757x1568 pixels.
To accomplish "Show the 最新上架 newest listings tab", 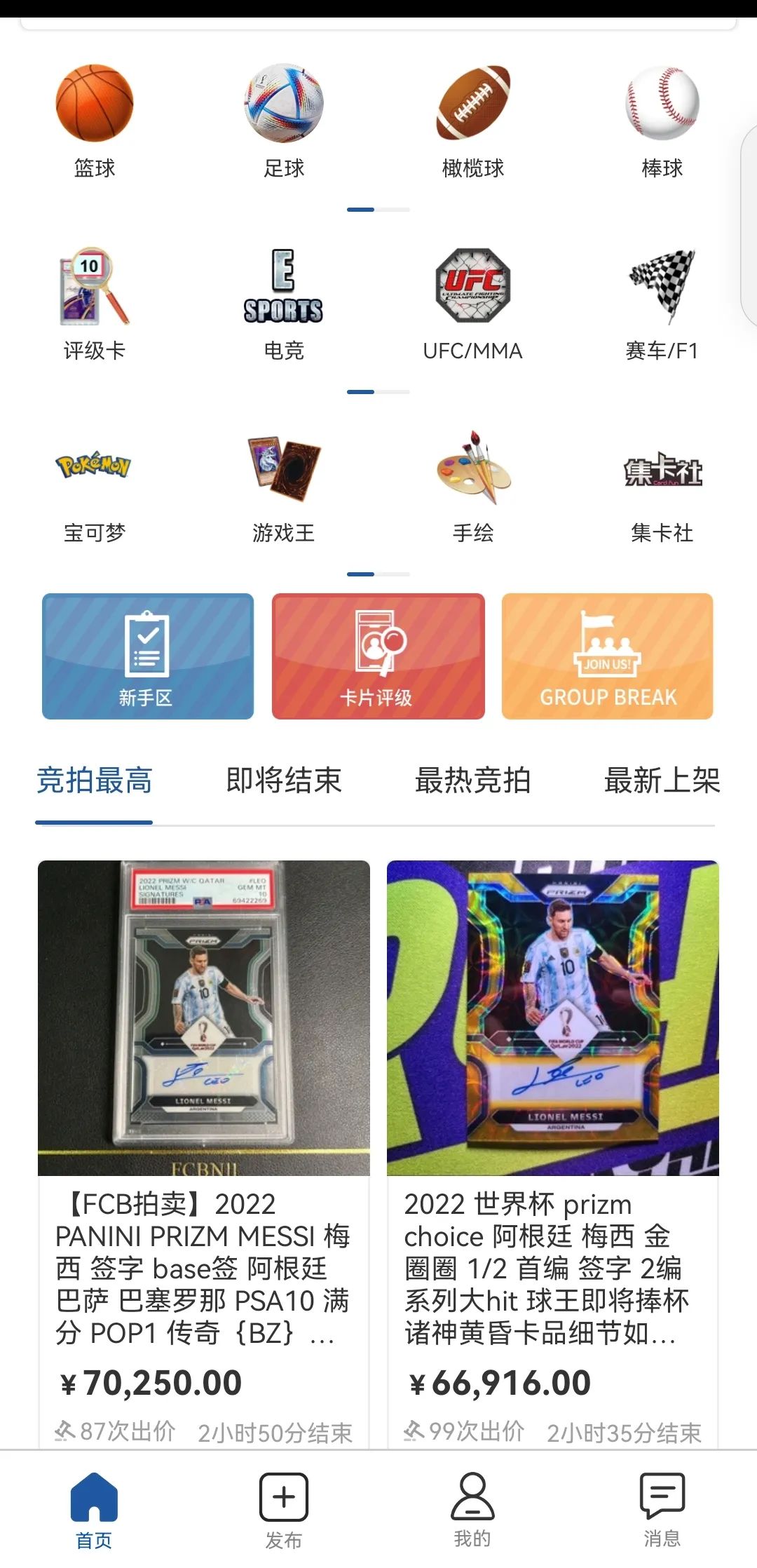I will [x=662, y=780].
